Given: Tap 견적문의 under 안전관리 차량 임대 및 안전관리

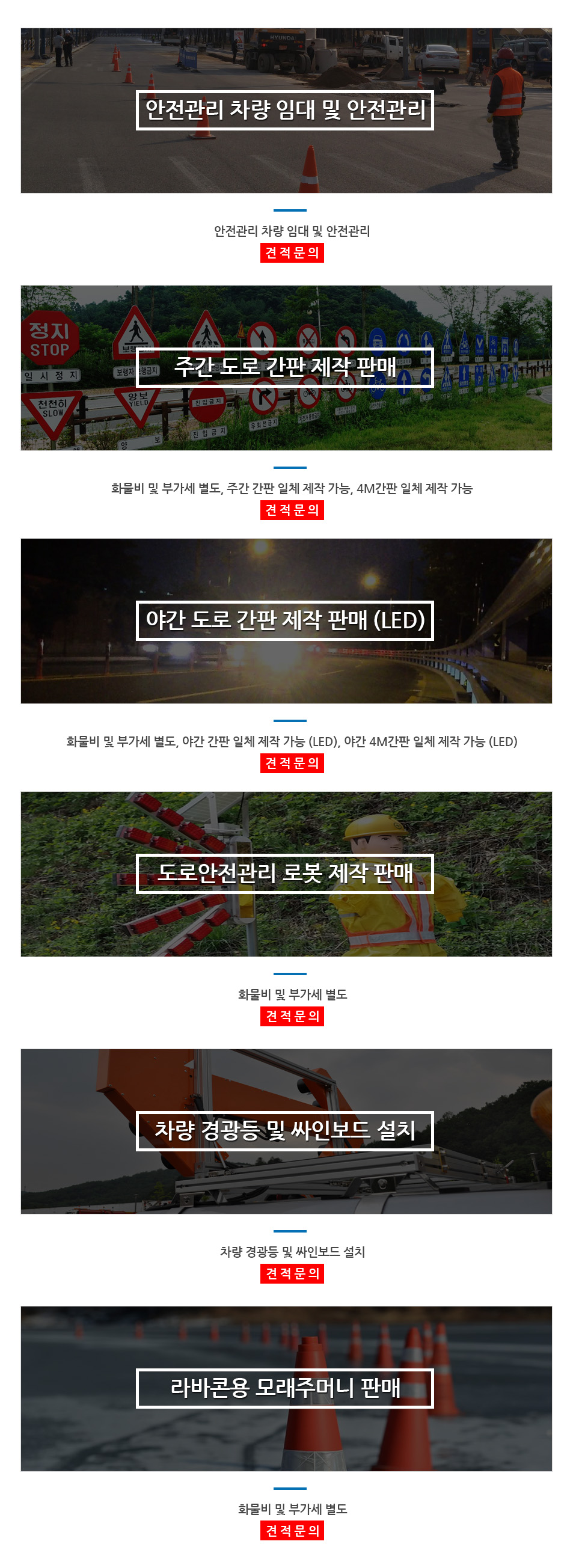Looking at the screenshot, I should click(x=292, y=253).
